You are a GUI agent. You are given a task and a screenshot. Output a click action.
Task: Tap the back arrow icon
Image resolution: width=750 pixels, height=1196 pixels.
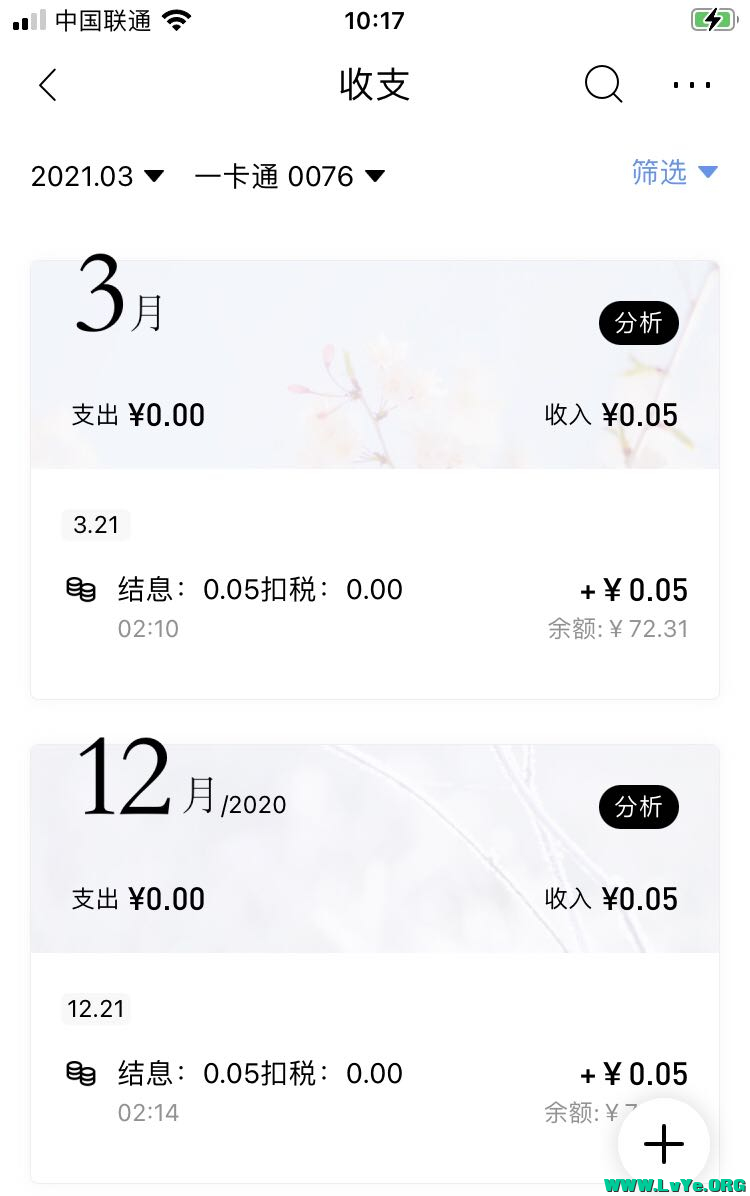[x=47, y=85]
